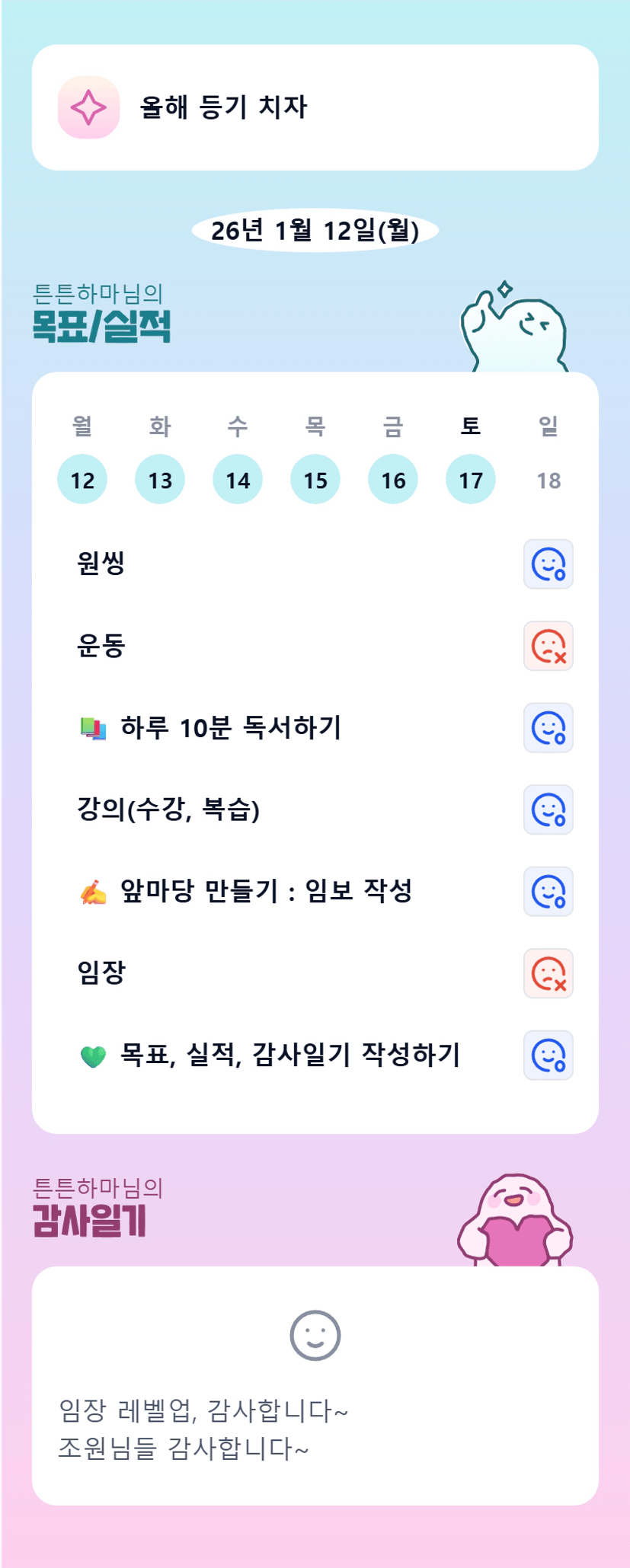Toggle the failed status face for 운동
Image resolution: width=630 pixels, height=1568 pixels.
(548, 646)
